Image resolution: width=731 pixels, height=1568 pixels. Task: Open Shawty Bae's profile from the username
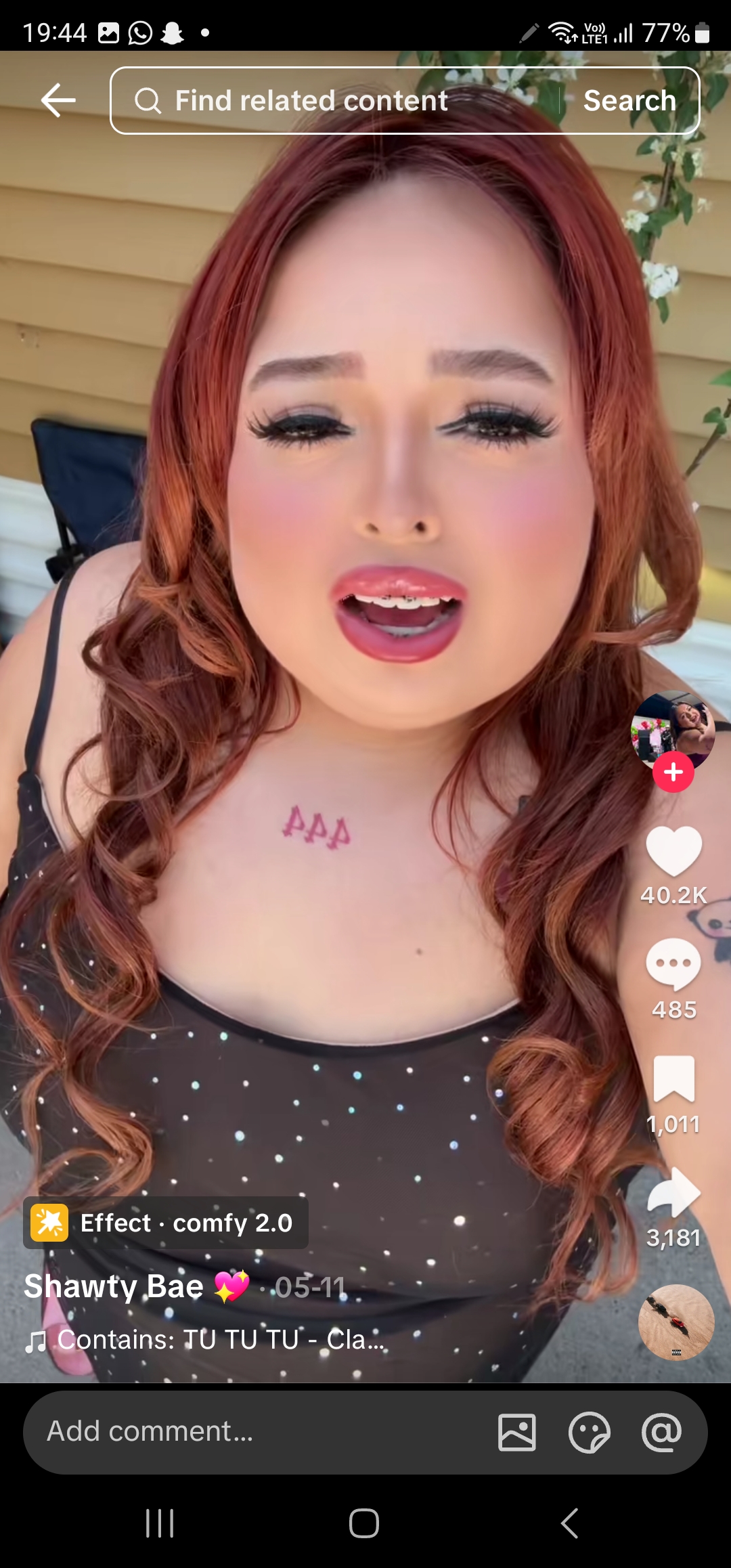pyautogui.click(x=114, y=1286)
